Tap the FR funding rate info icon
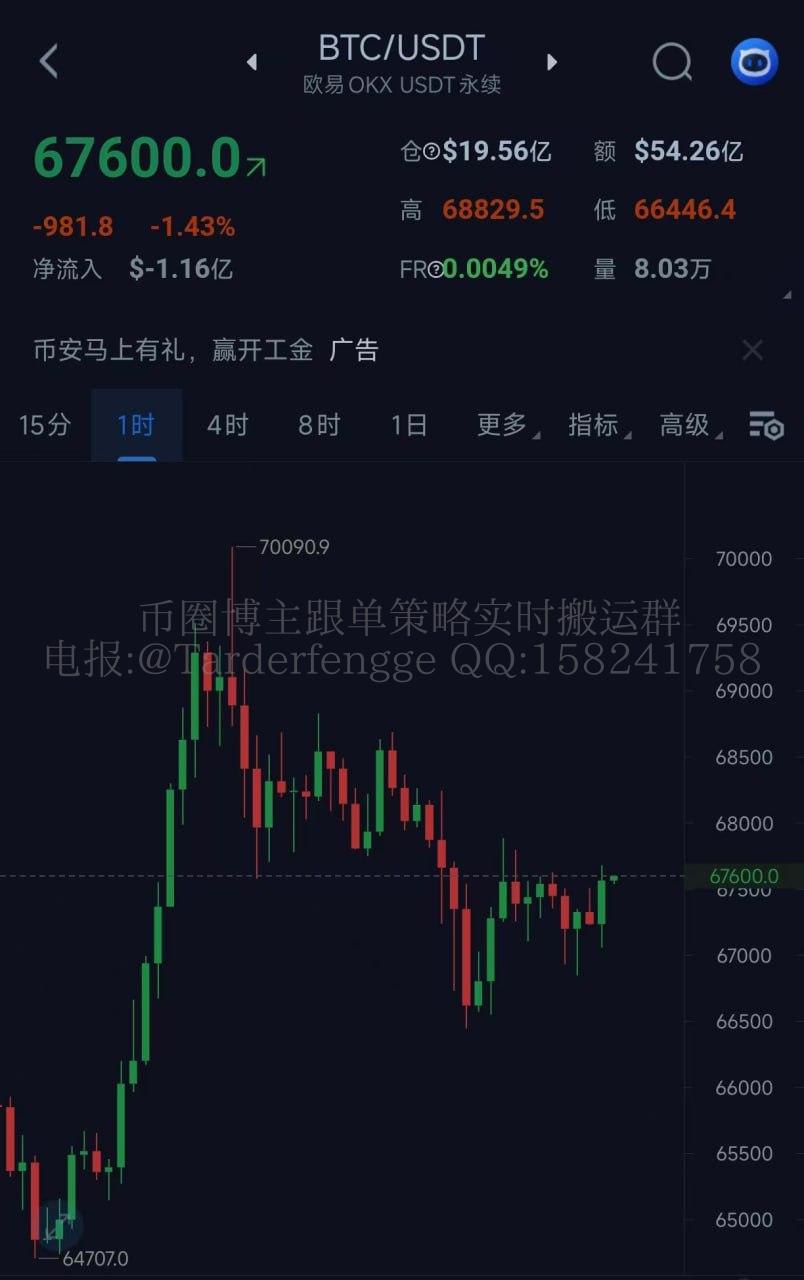 click(x=435, y=269)
